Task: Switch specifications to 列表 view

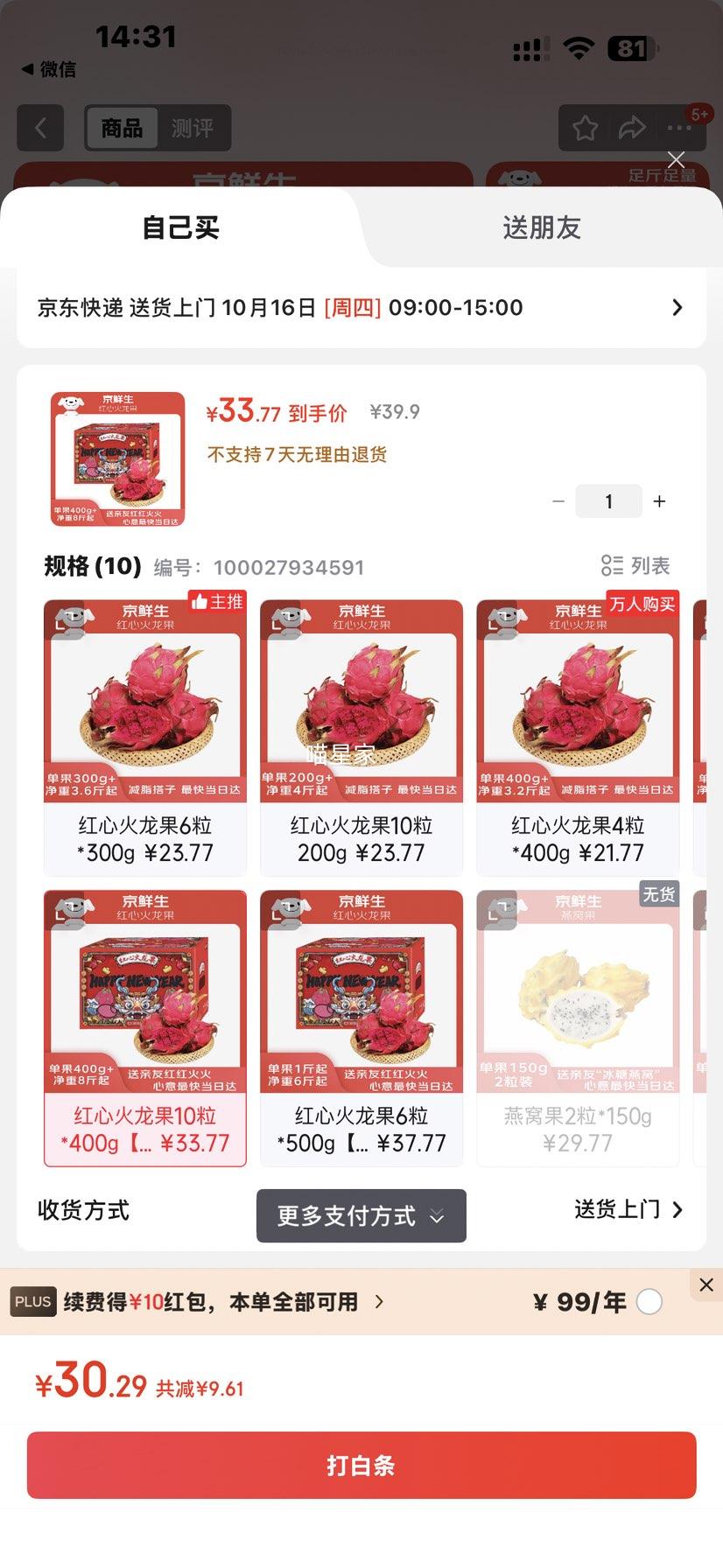Action: click(x=635, y=566)
